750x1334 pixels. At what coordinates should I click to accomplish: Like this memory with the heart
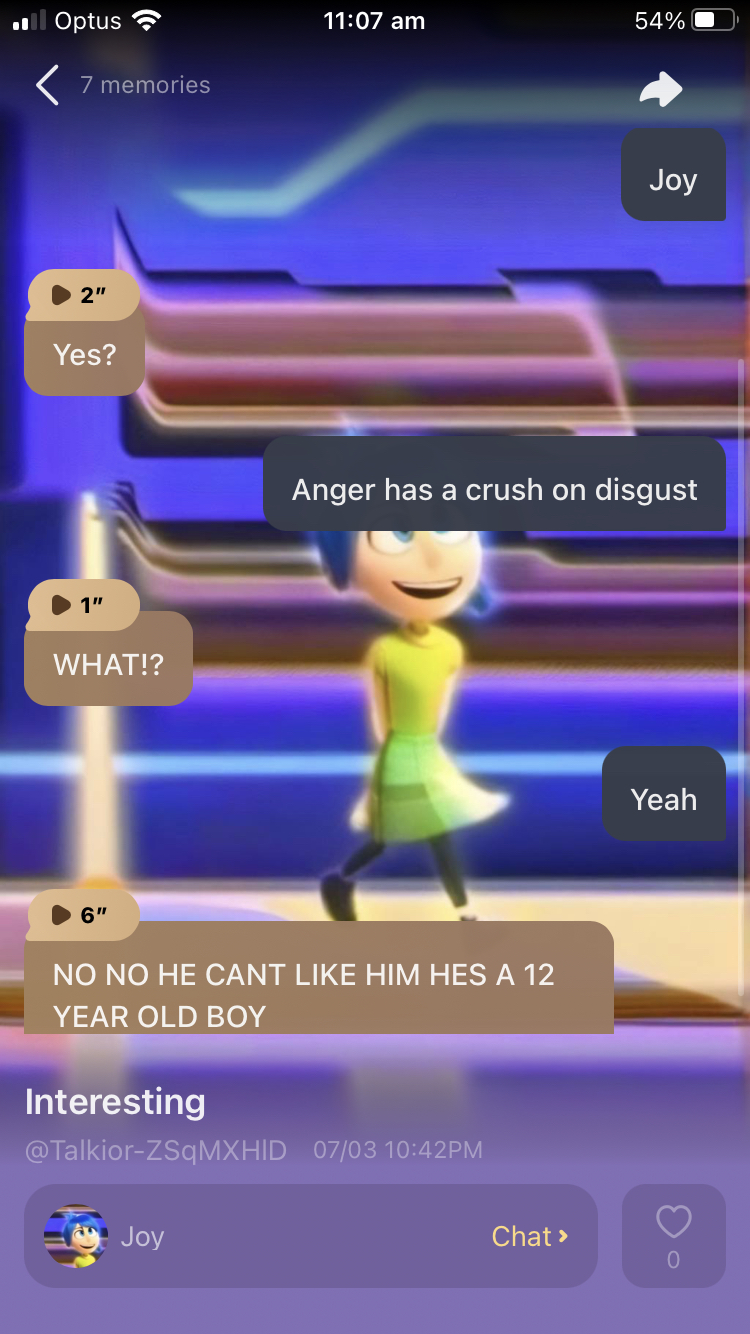tap(673, 1222)
